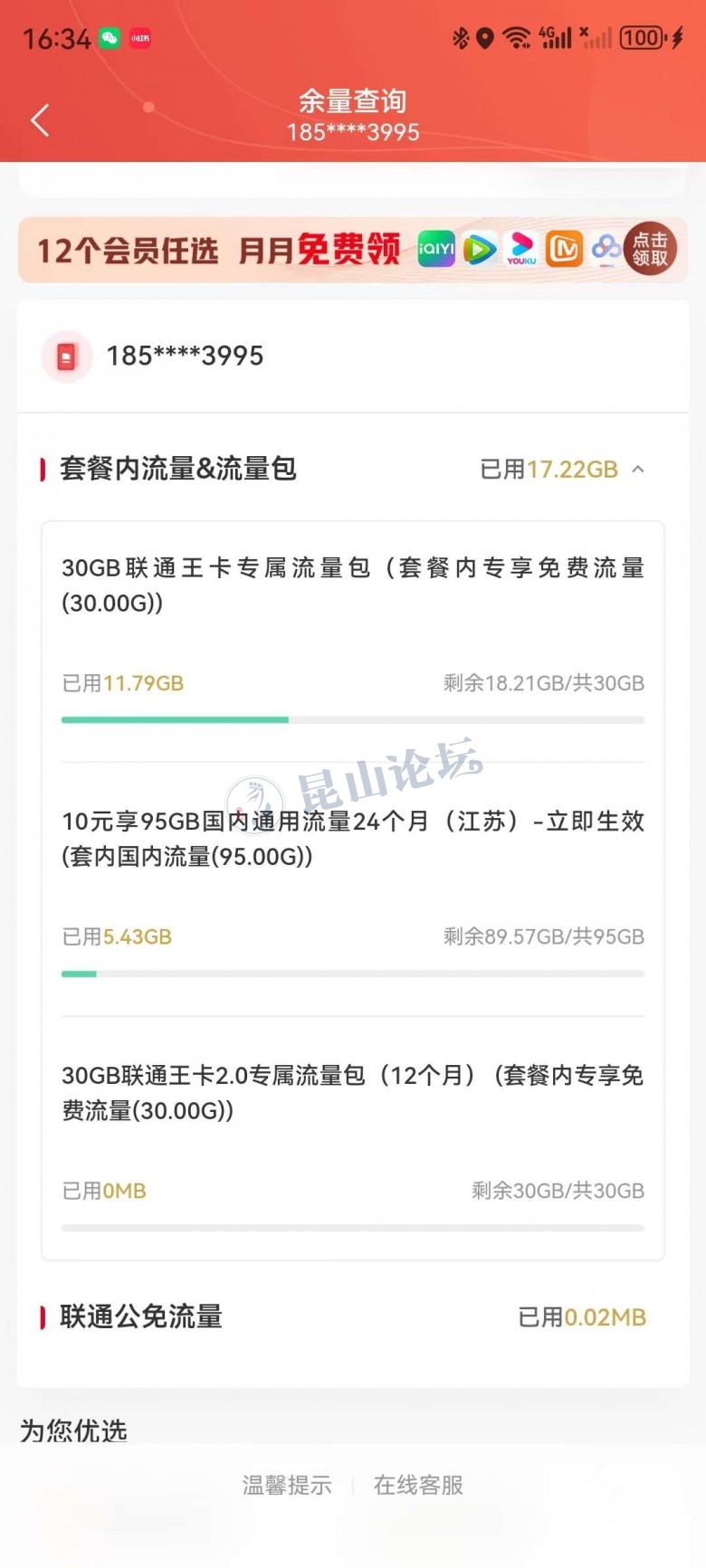
Task: Collapse the 套餐内流量&流量包 section
Action: [x=638, y=469]
